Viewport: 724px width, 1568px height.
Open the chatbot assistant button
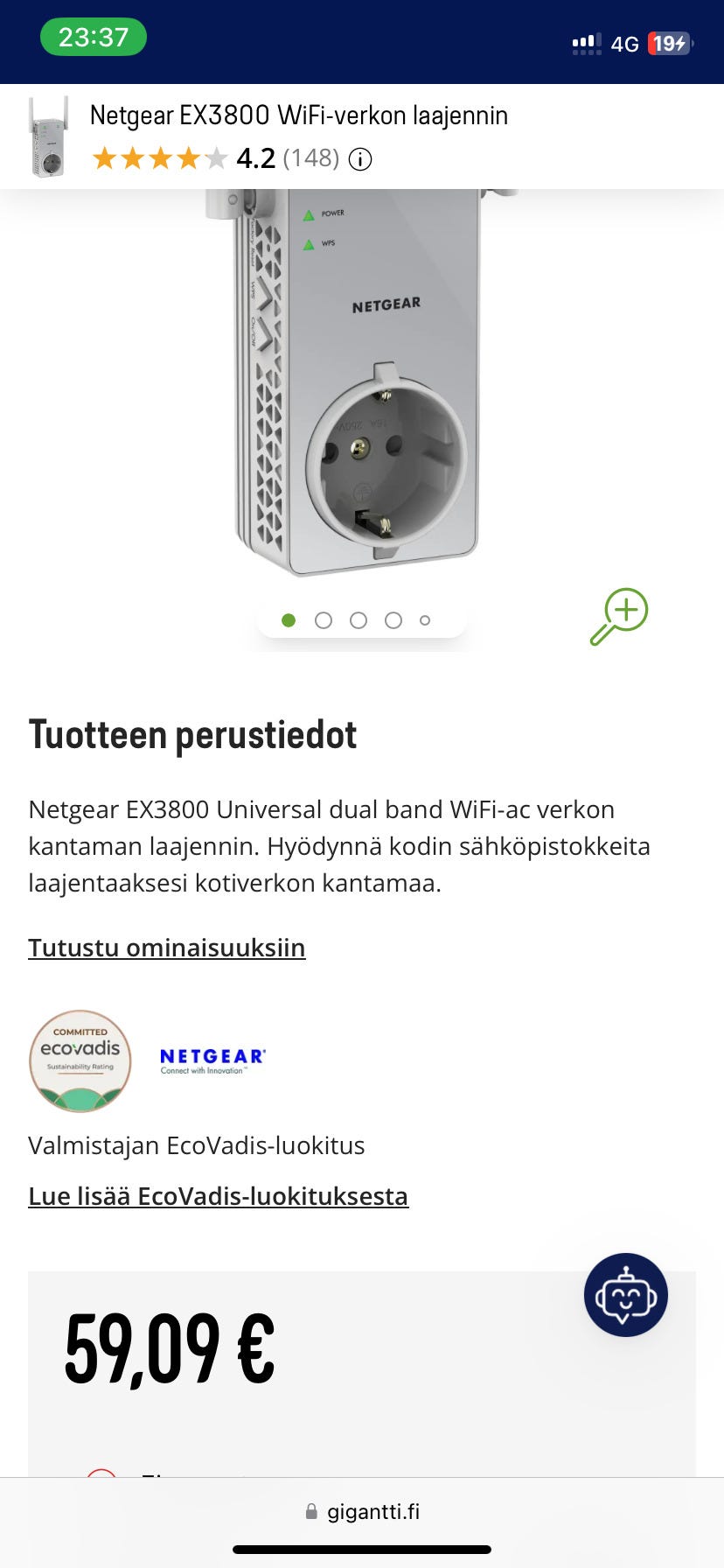(626, 1295)
